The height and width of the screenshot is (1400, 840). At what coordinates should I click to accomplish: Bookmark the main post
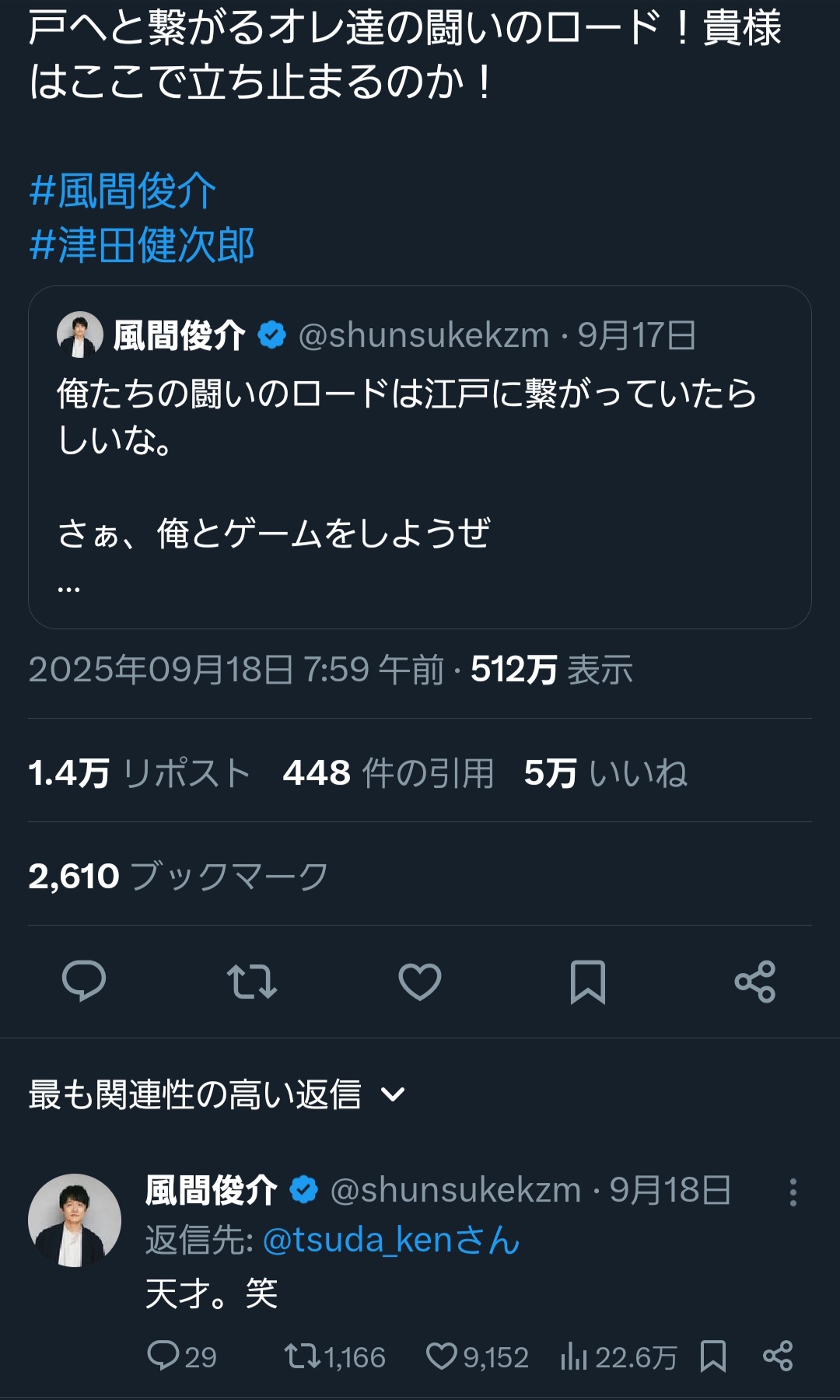588,982
